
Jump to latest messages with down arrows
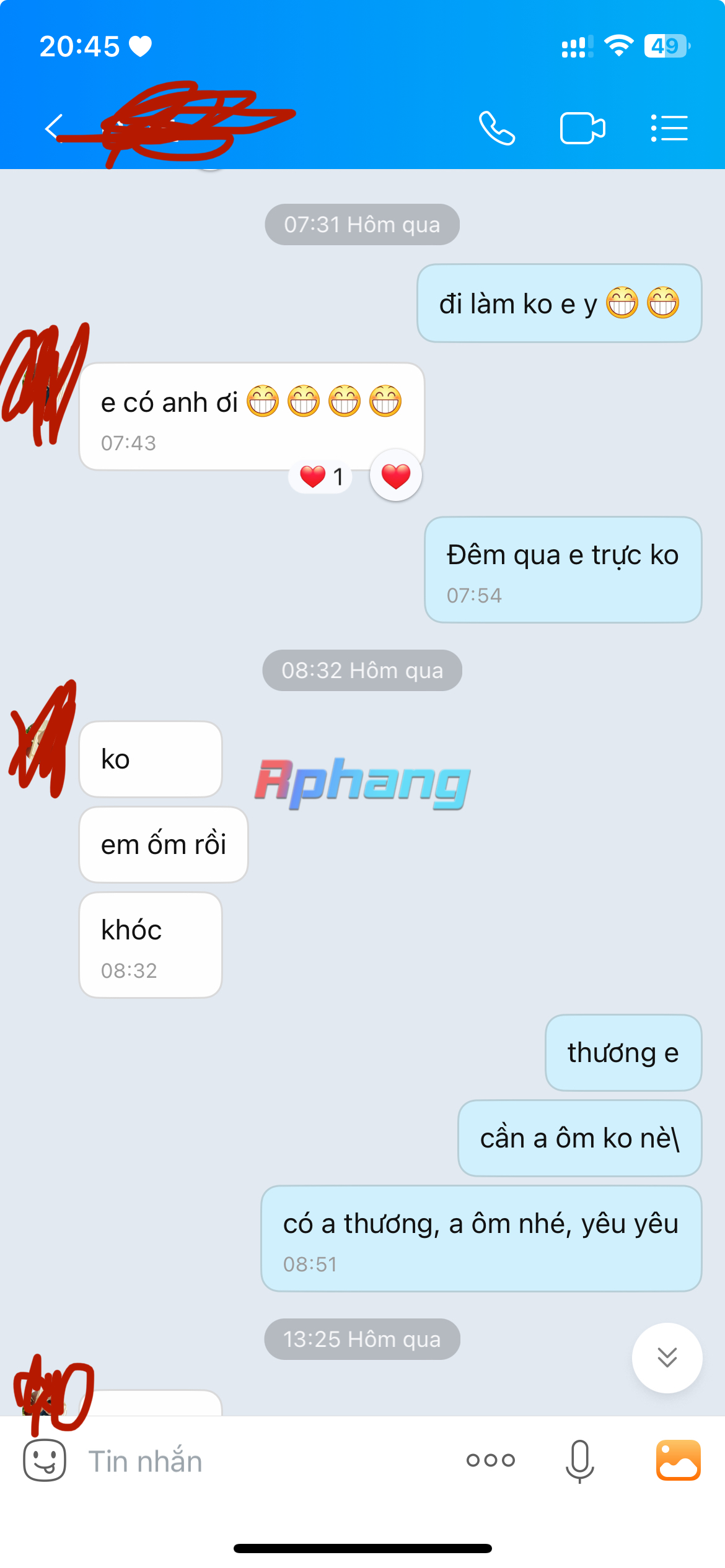[667, 1357]
